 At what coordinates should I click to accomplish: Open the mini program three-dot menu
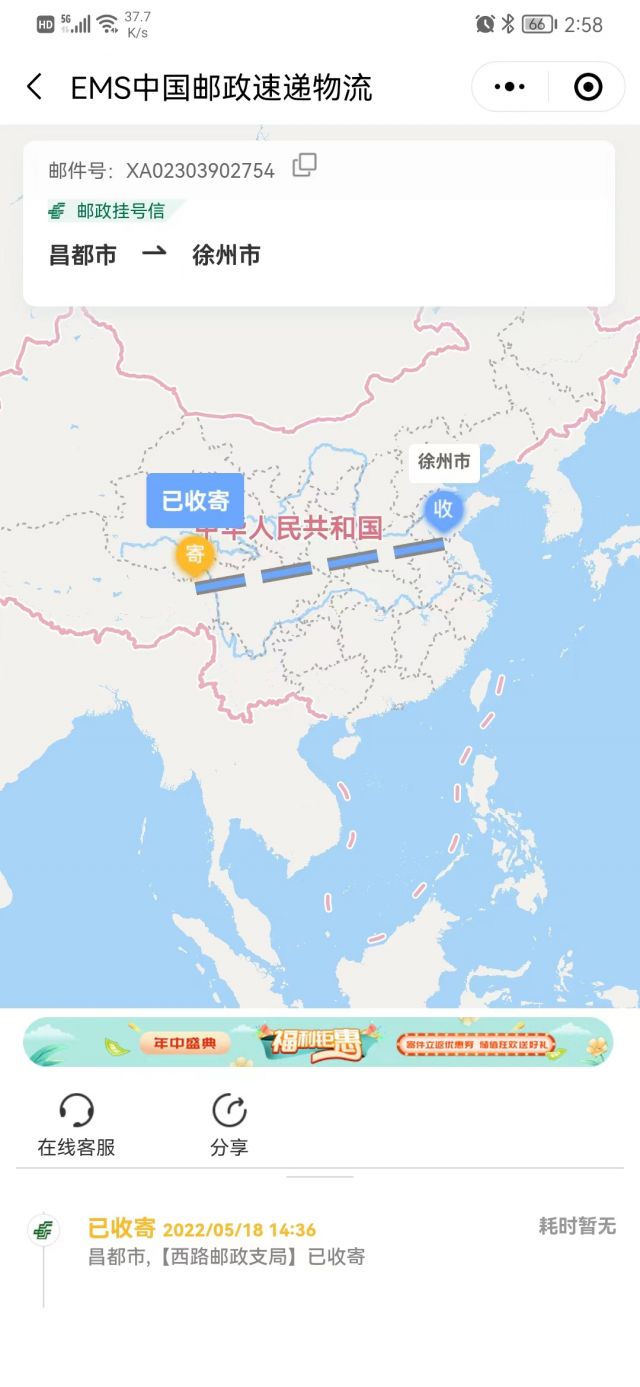pyautogui.click(x=510, y=88)
